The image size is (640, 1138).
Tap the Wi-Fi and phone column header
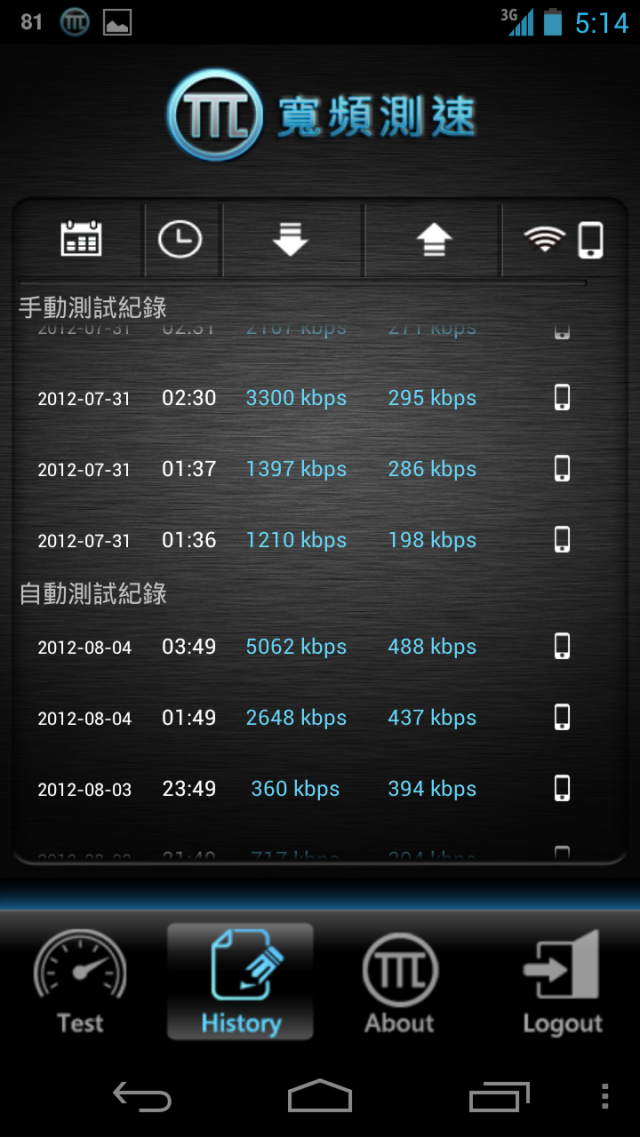[x=564, y=240]
